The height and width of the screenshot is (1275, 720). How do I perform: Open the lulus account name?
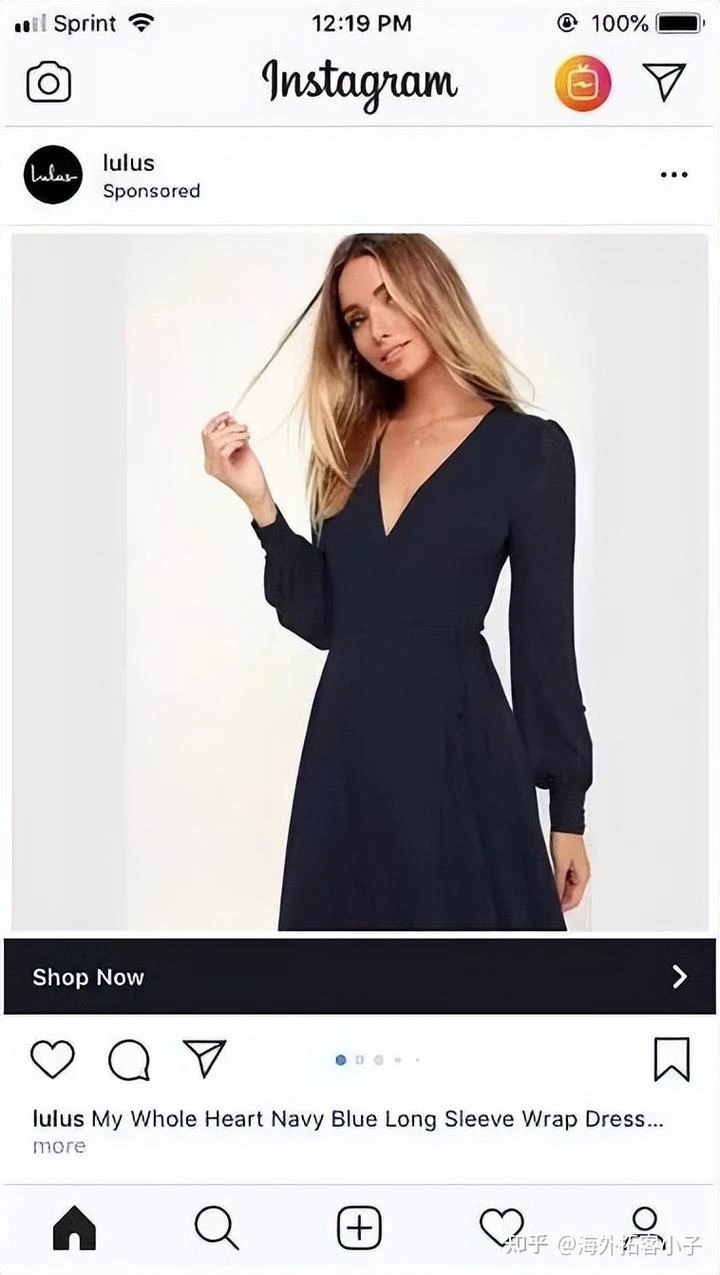click(128, 162)
